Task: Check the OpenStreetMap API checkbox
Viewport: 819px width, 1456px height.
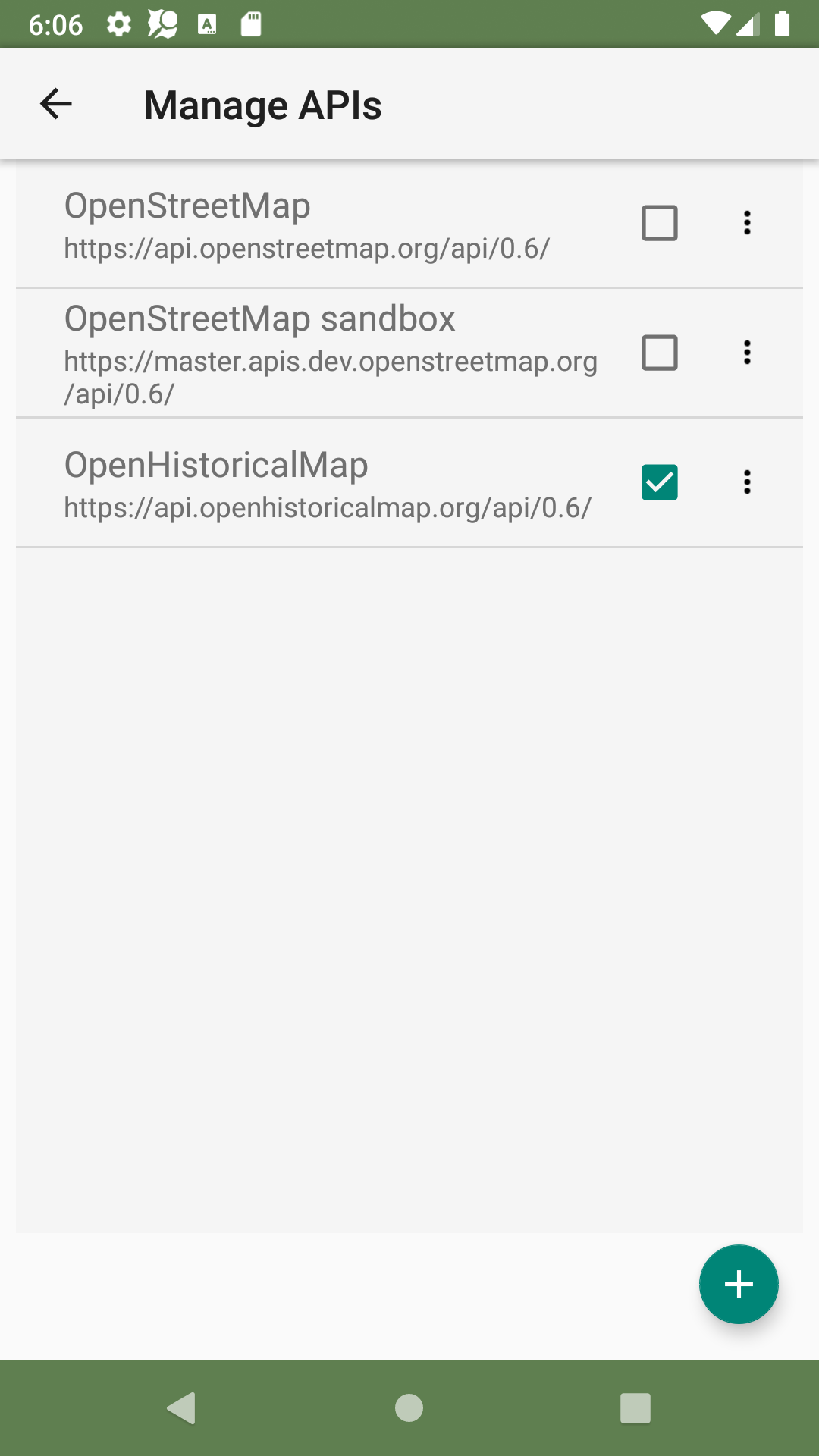Action: pos(660,223)
